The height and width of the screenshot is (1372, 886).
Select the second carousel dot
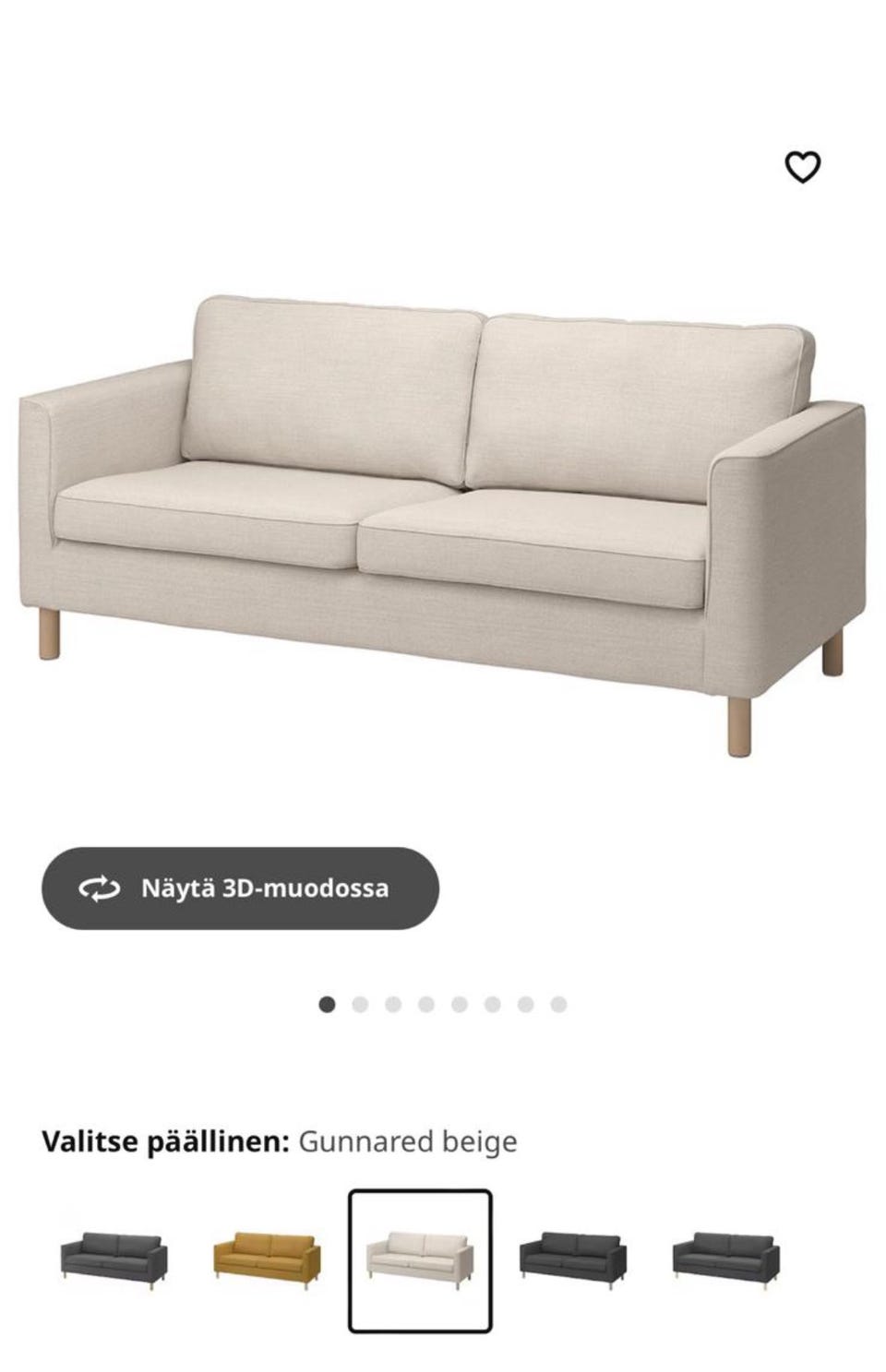click(x=358, y=1002)
